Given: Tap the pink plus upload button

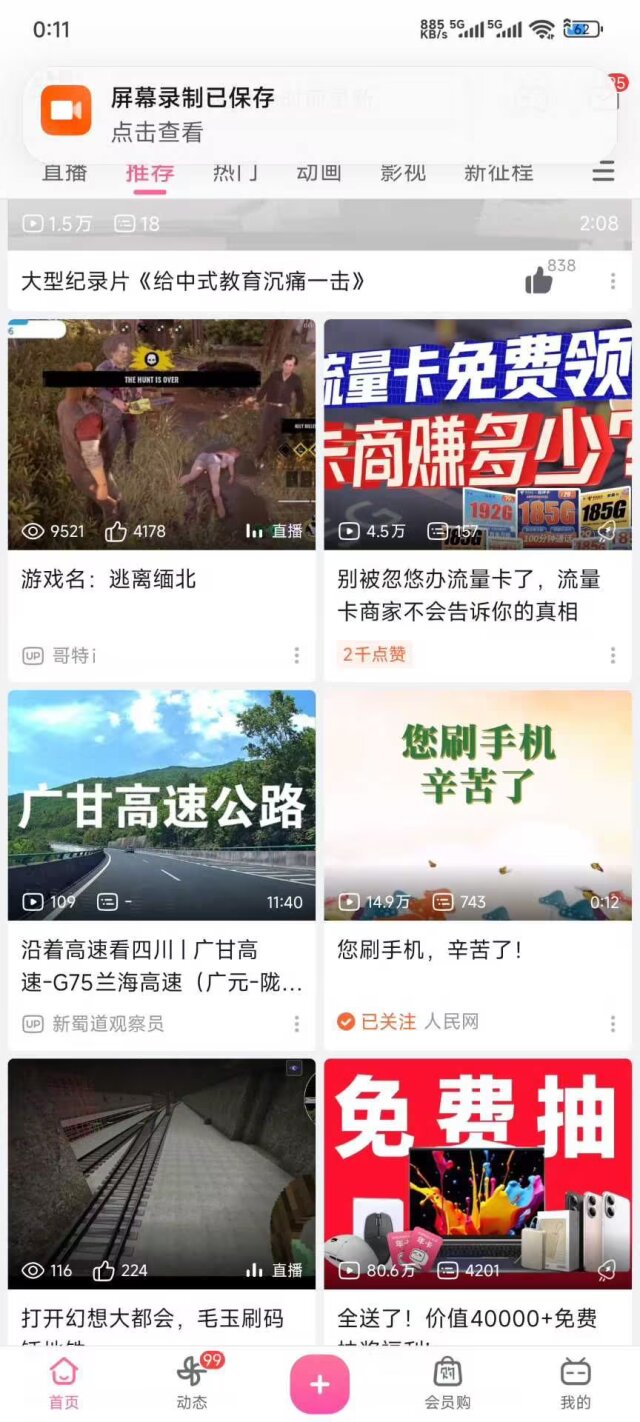Looking at the screenshot, I should tap(320, 1384).
